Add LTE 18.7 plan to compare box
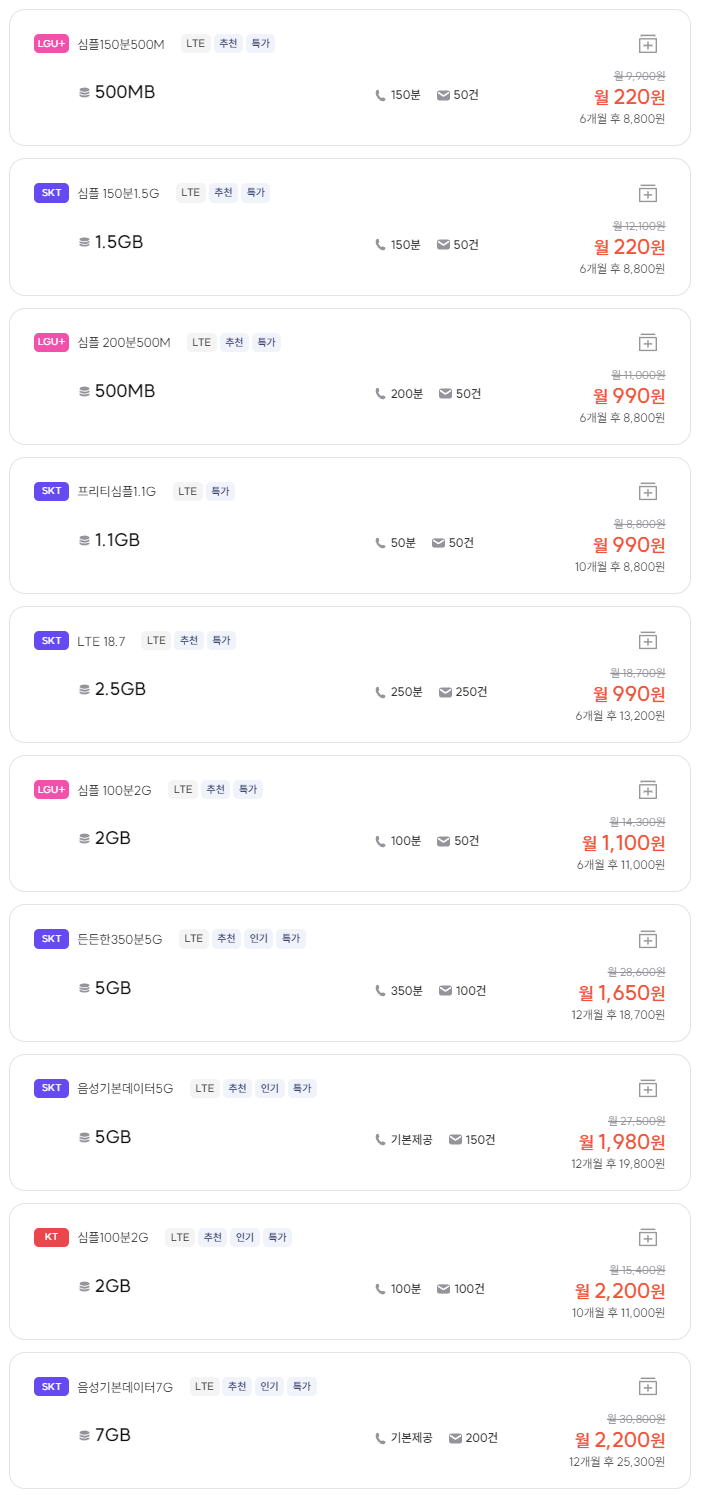 pyautogui.click(x=648, y=640)
